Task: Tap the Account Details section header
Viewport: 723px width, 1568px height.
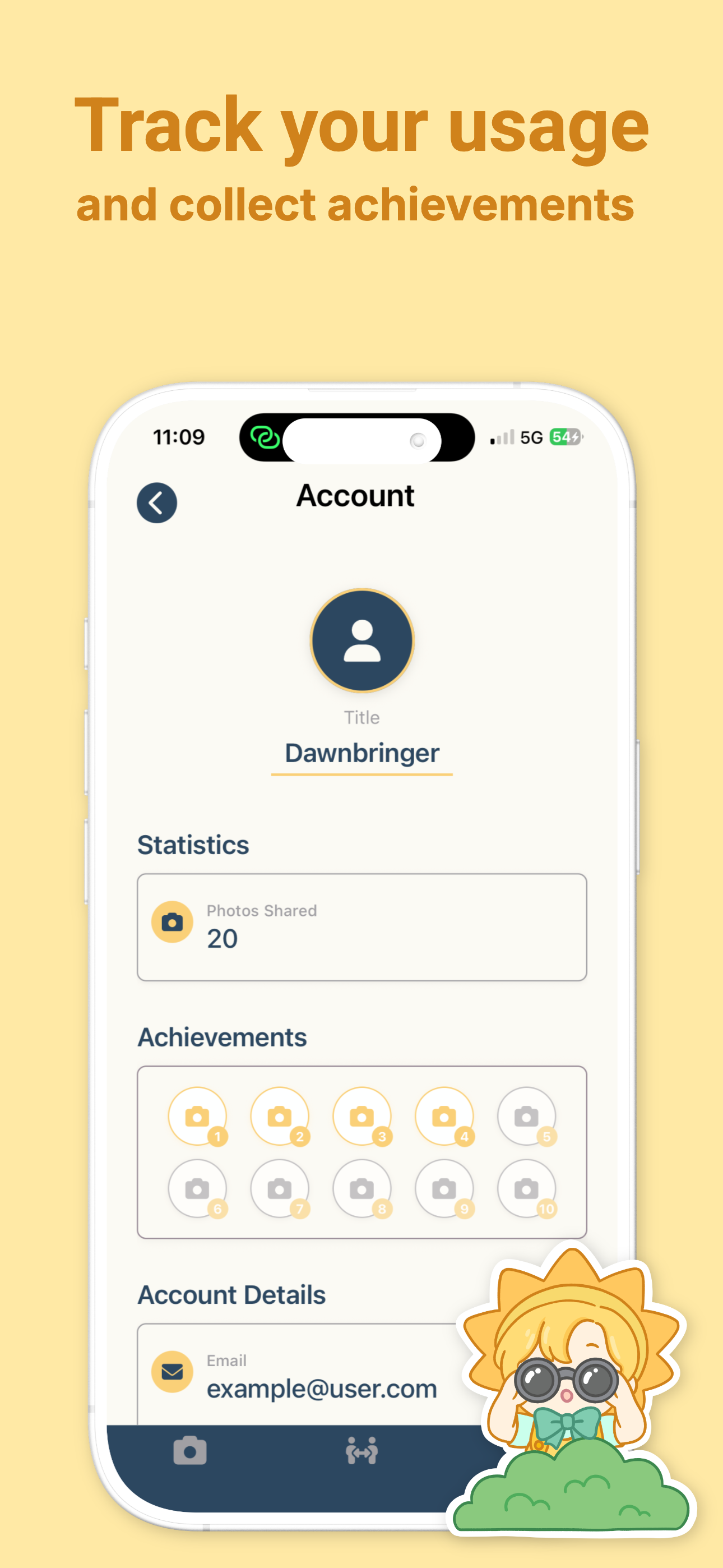Action: coord(231,1294)
